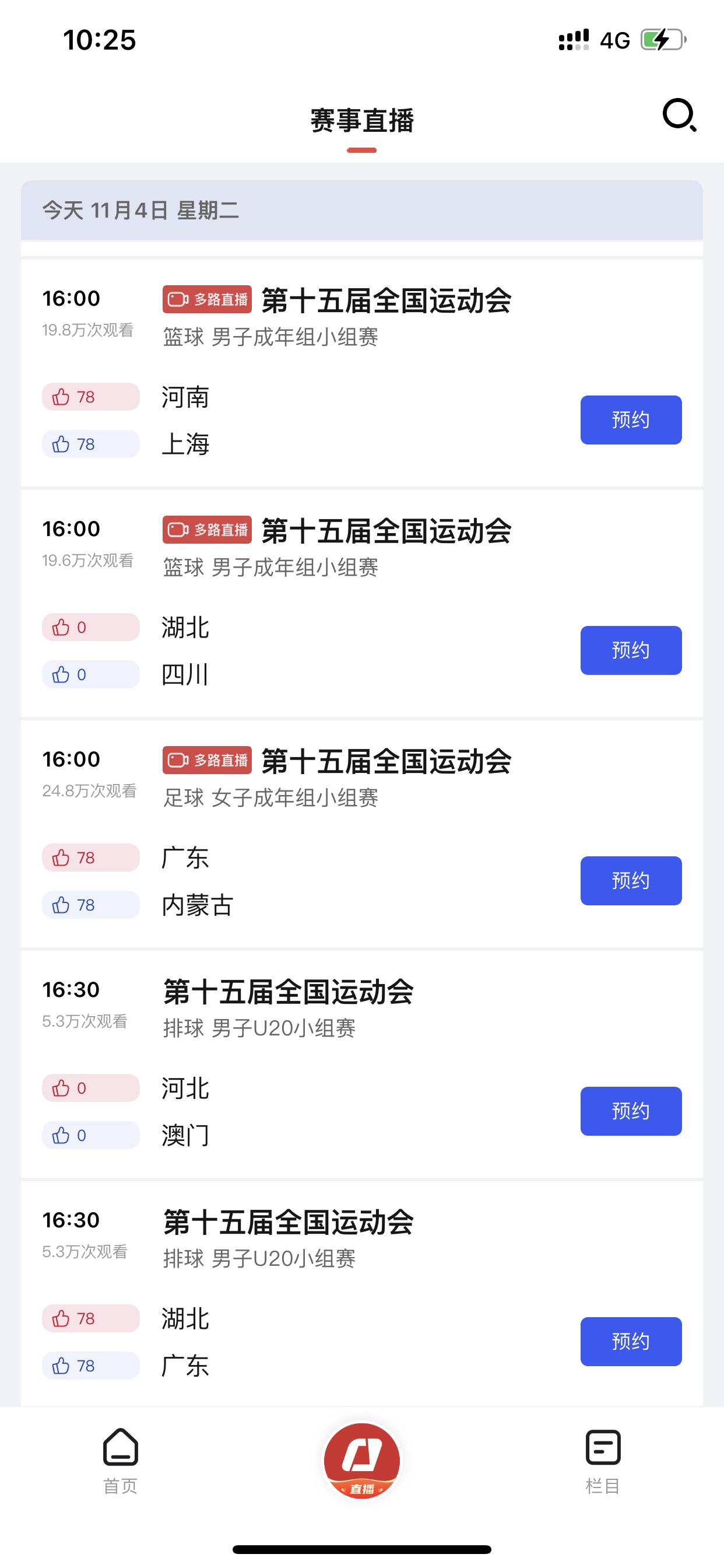
Task: Like team 河南 in the basketball match
Action: point(90,397)
